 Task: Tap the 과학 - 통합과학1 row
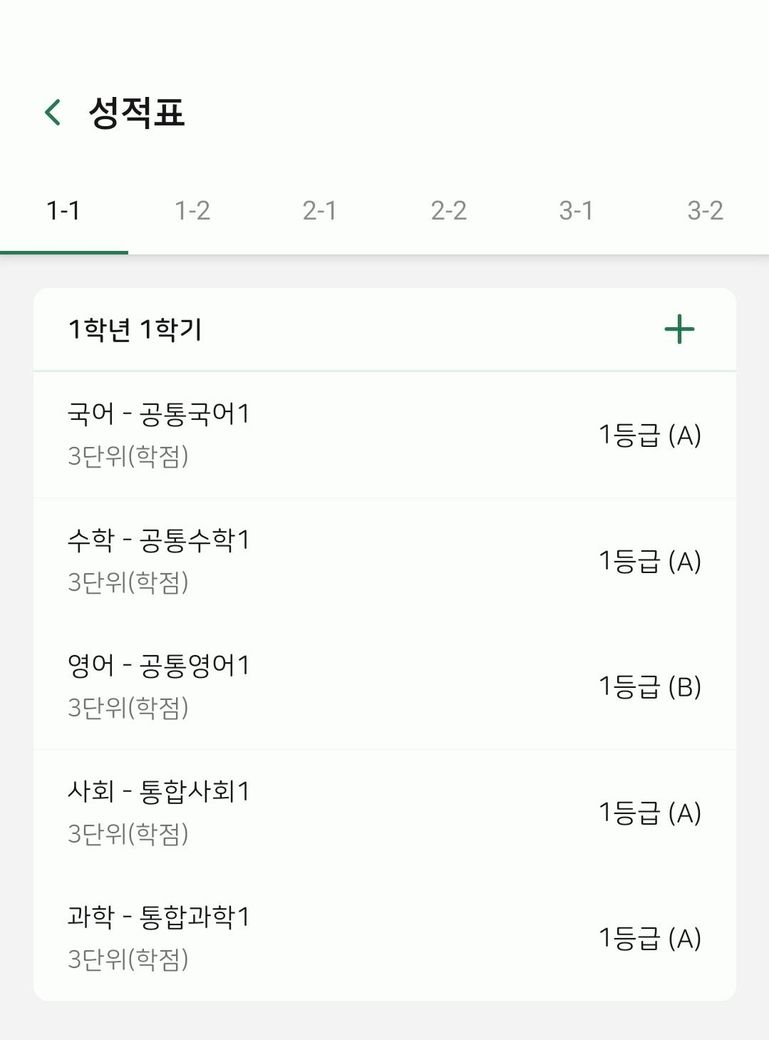pyautogui.click(x=384, y=937)
